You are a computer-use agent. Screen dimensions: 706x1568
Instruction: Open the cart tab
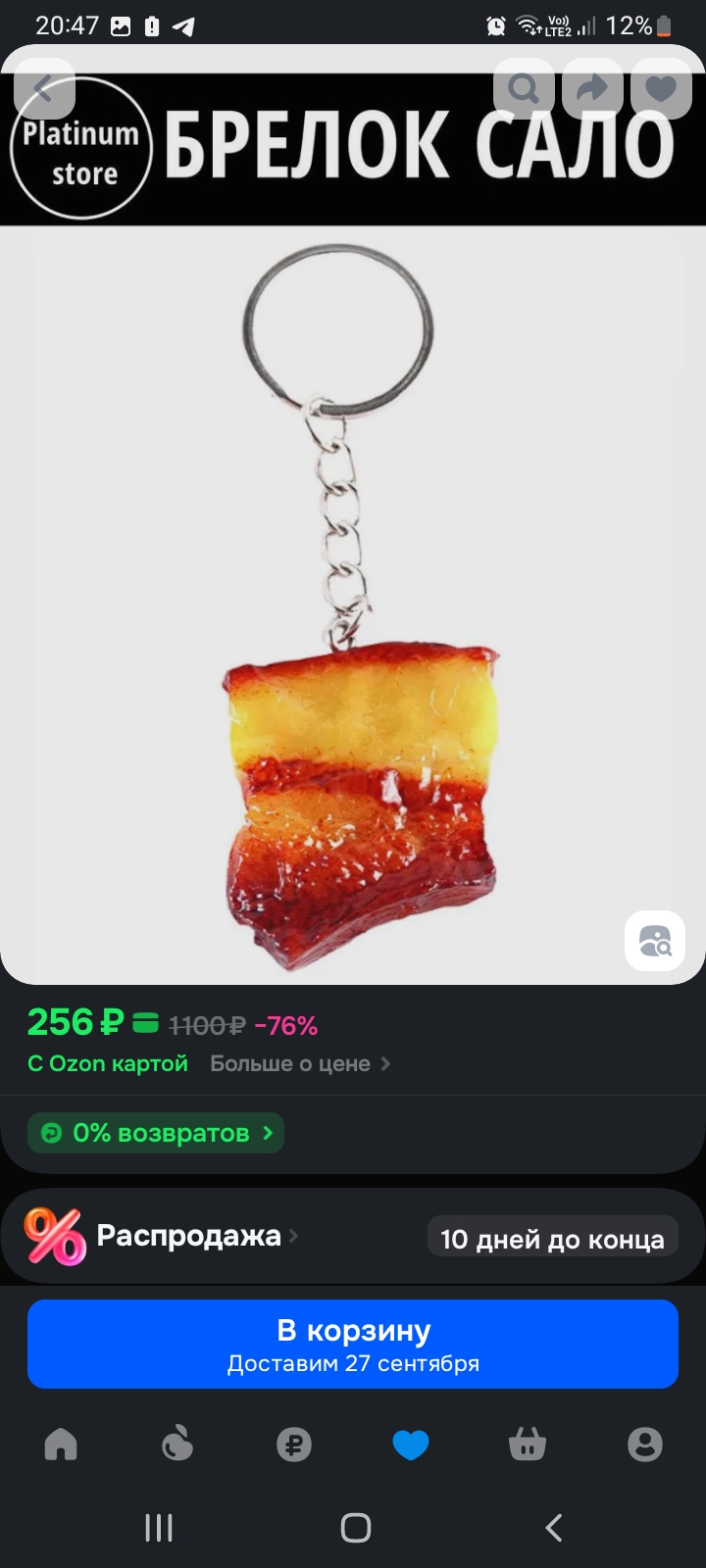point(528,1445)
